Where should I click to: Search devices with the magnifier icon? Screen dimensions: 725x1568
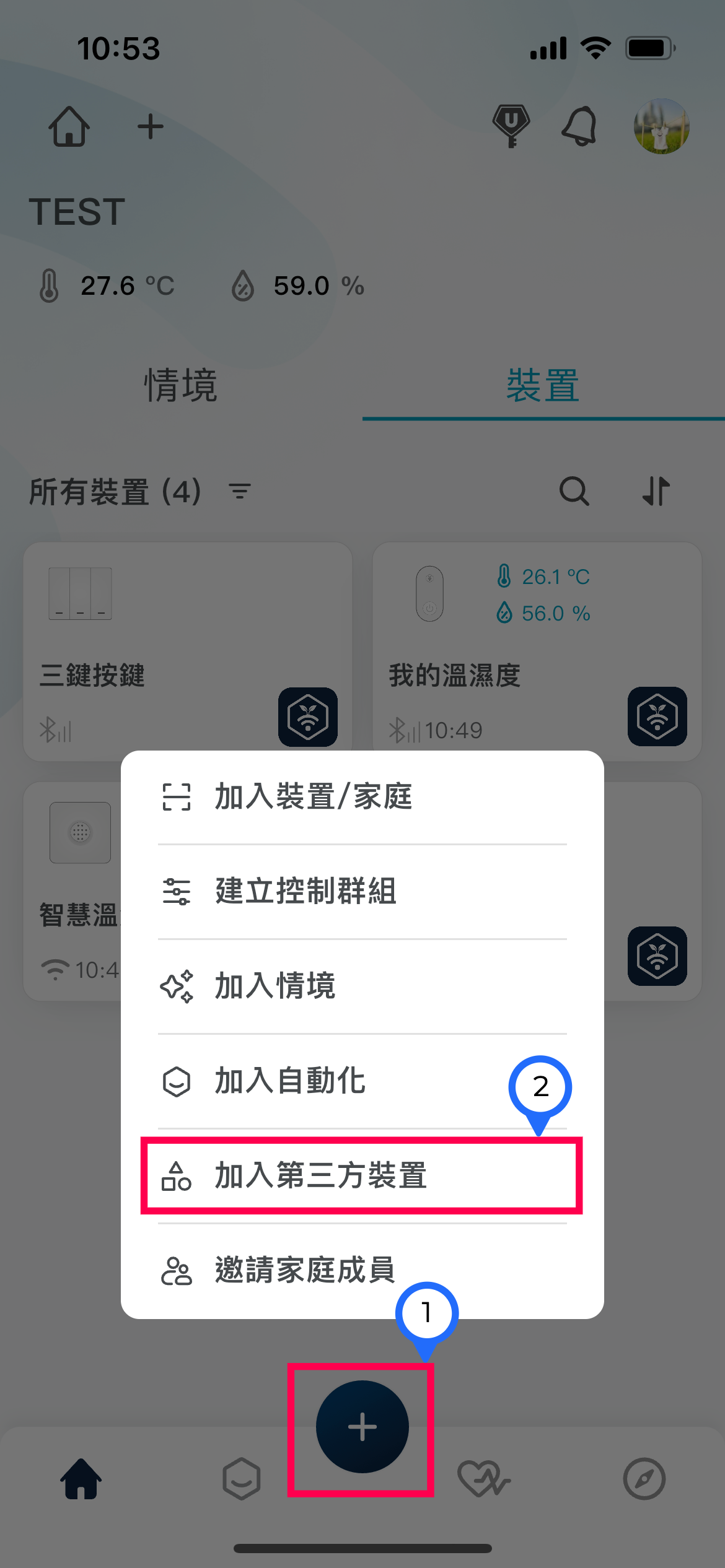[x=574, y=492]
